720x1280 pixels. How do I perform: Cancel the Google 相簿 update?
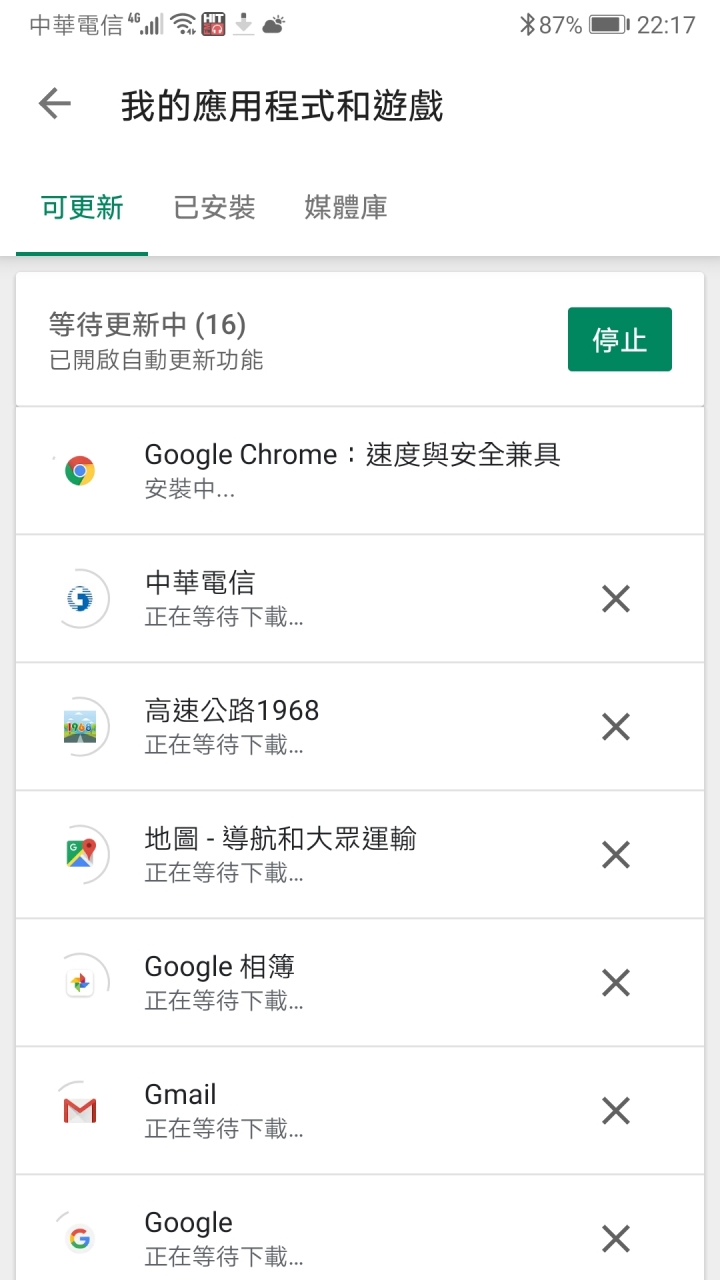click(616, 983)
